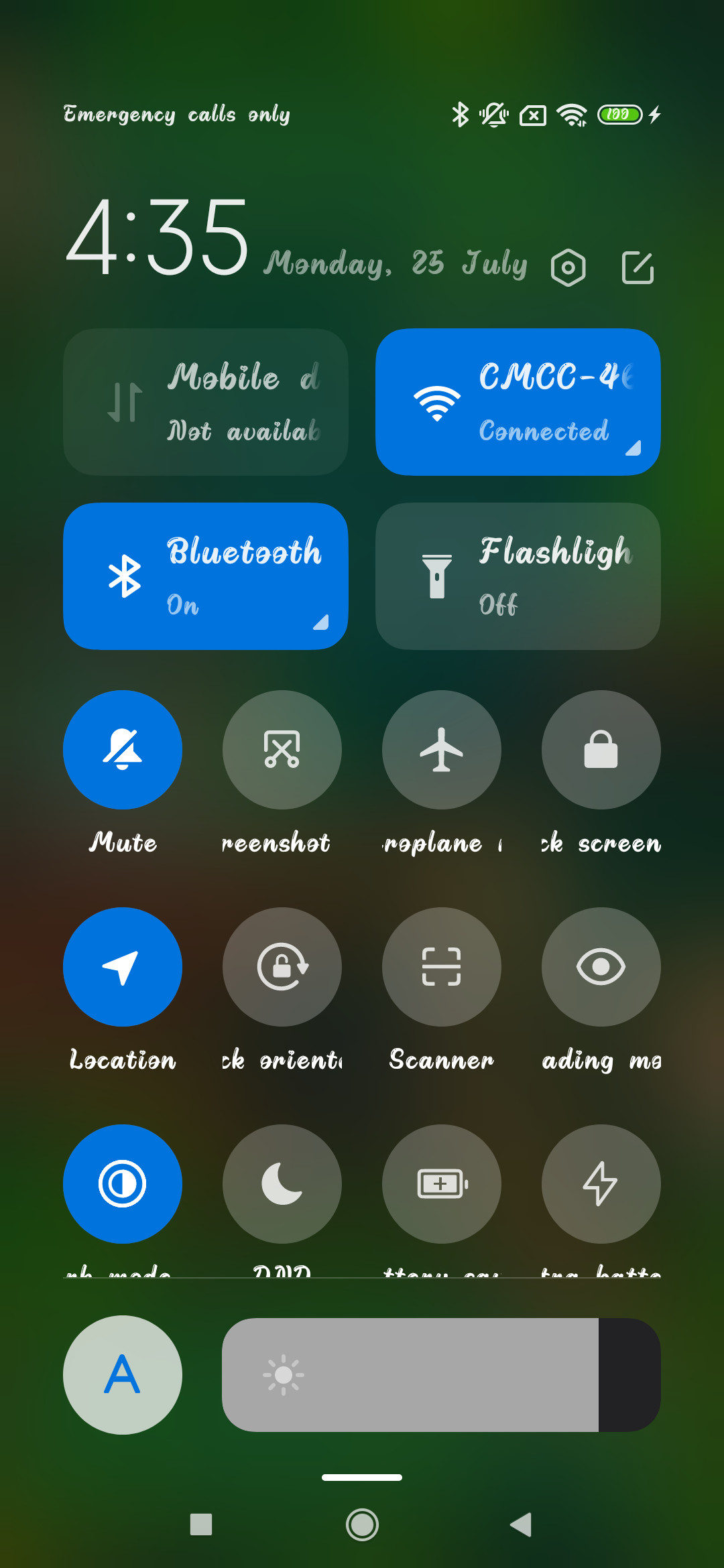724x1568 pixels.
Task: Toggle the Mobile data tile
Action: (x=206, y=402)
